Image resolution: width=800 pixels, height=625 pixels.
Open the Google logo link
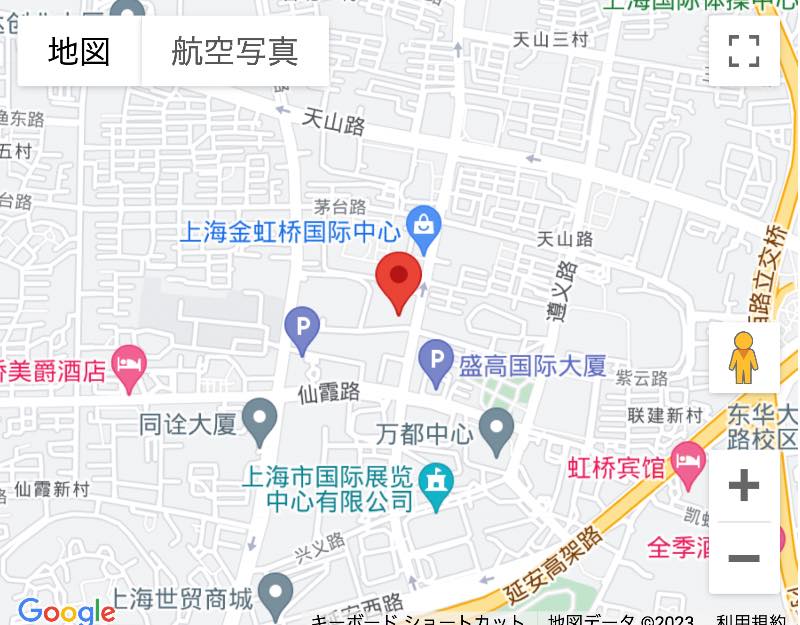click(66, 611)
